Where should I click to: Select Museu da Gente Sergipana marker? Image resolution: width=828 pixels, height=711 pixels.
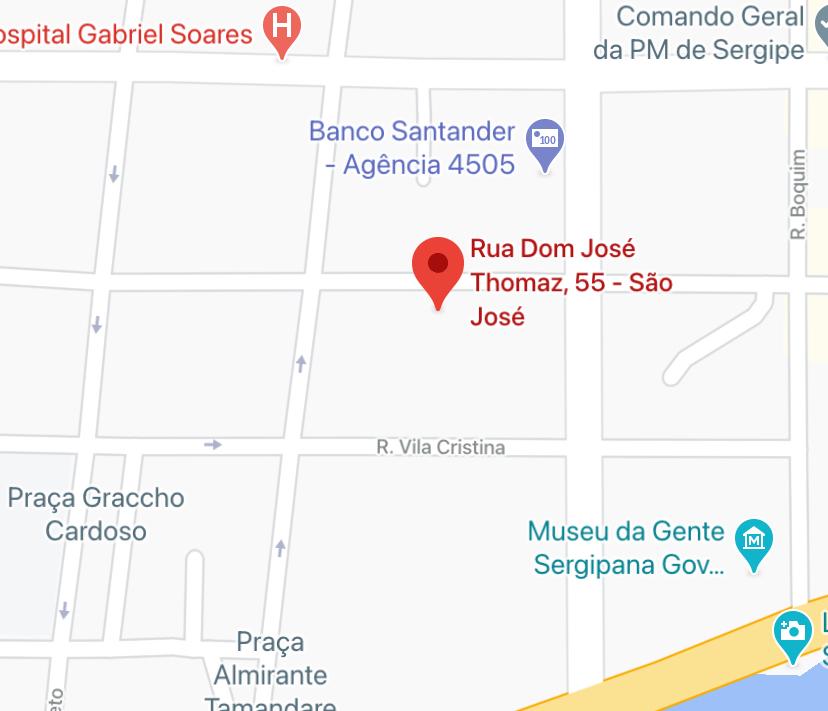pos(753,541)
